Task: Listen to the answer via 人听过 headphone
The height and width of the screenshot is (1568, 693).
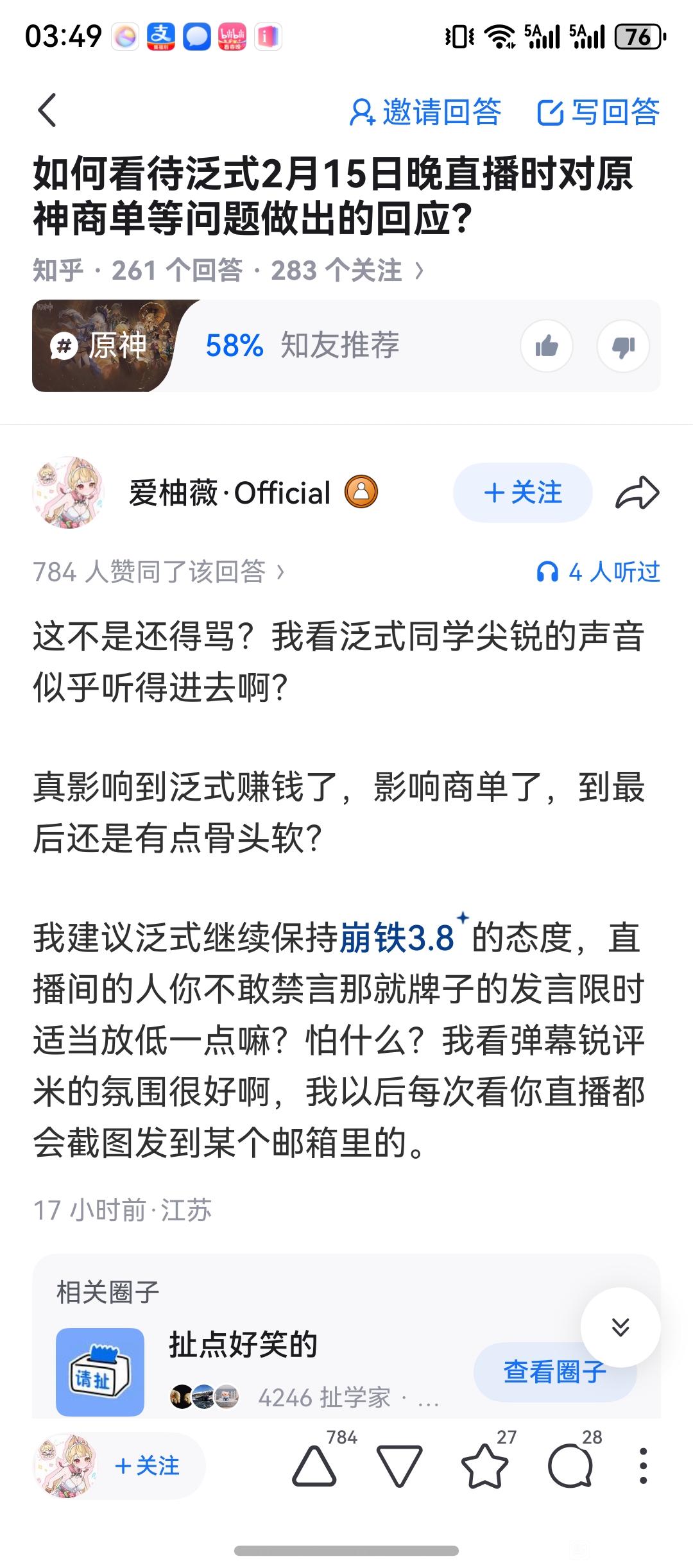Action: pyautogui.click(x=598, y=572)
